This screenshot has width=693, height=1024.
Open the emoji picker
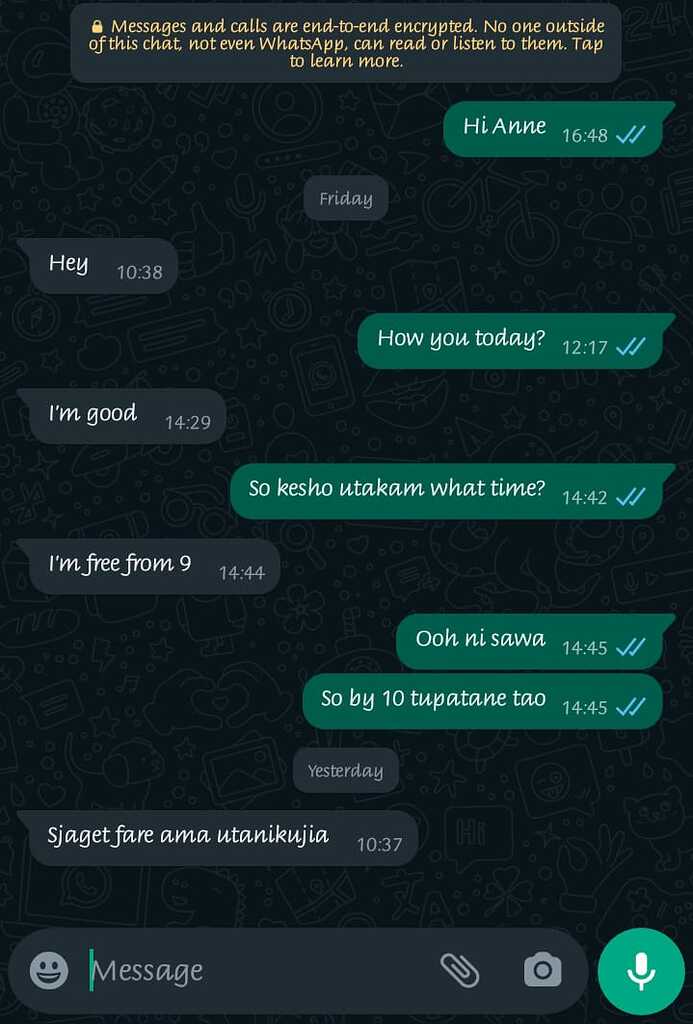click(49, 970)
